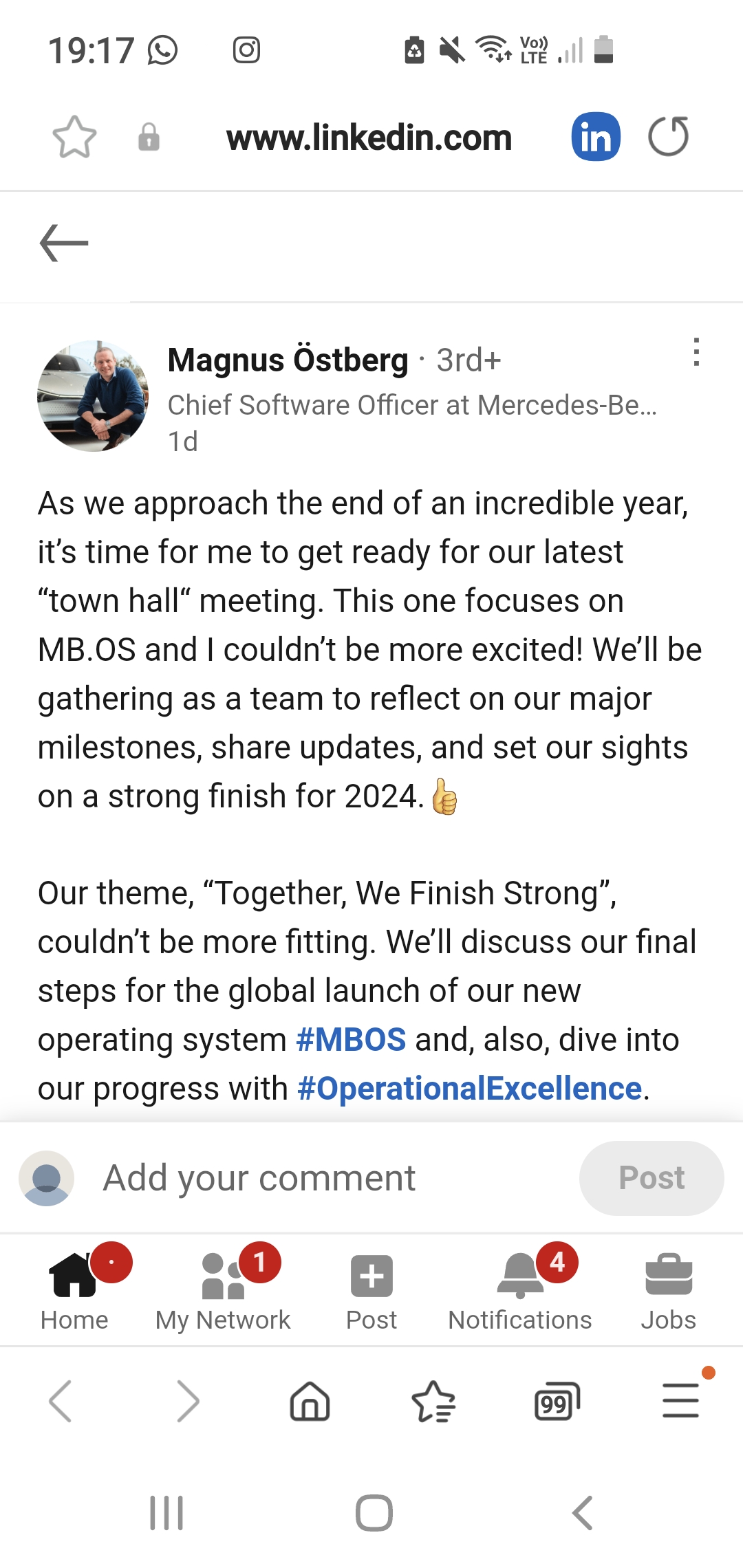This screenshot has width=743, height=1568.
Task: Open the browser hamburger menu
Action: coord(681,1401)
